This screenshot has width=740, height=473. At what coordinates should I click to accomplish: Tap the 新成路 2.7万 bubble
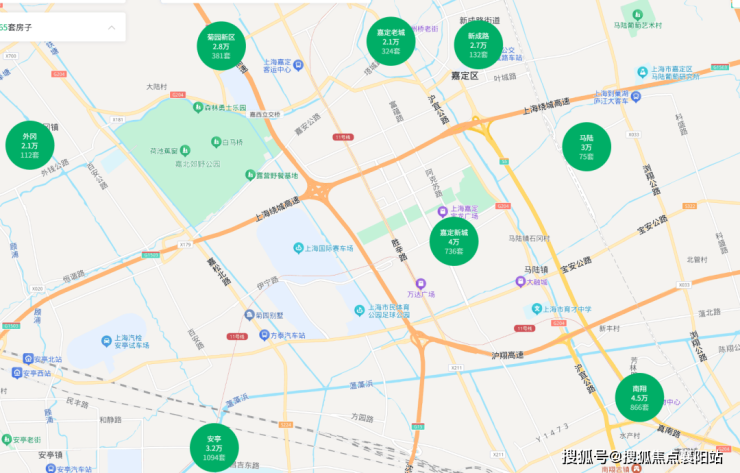pos(478,45)
